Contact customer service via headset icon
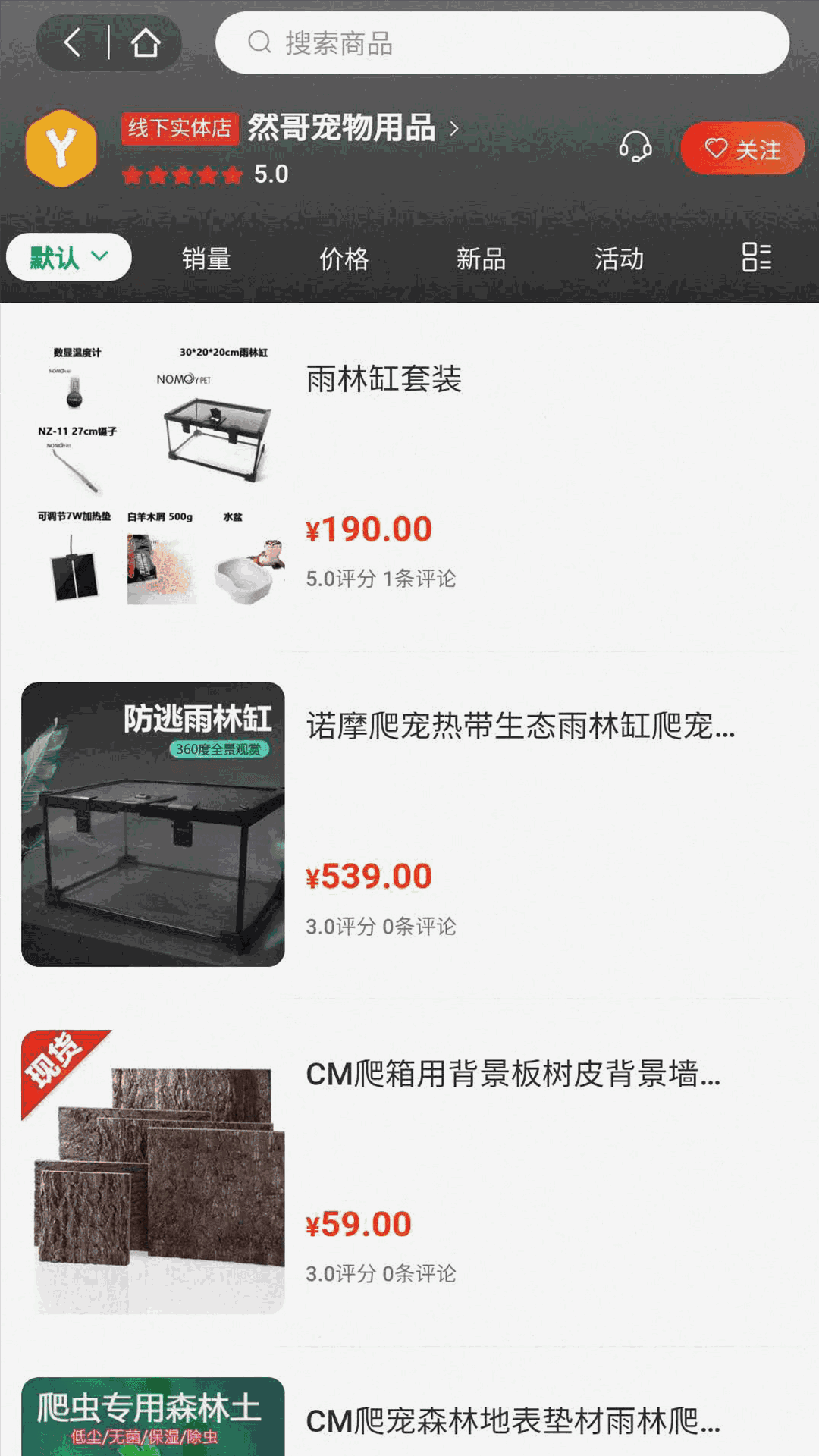 coord(635,147)
